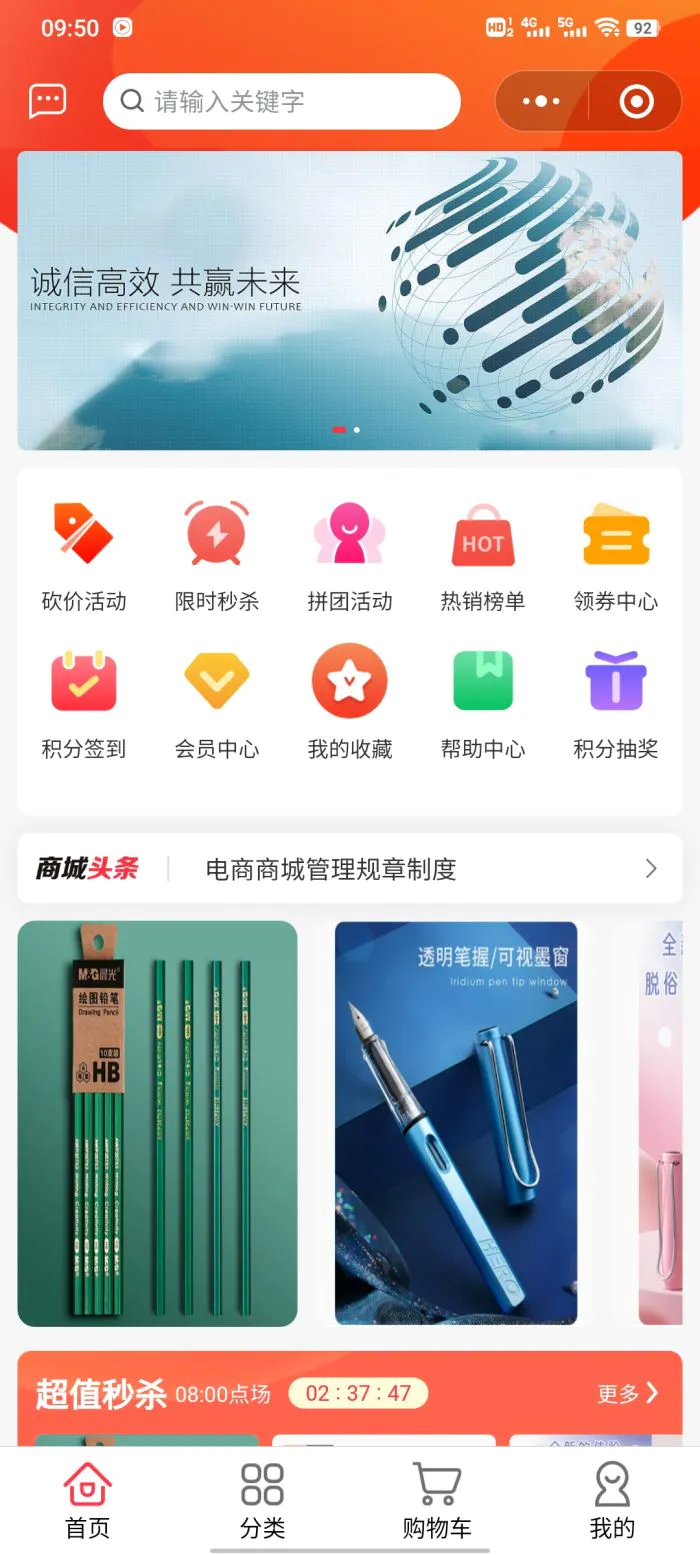Open the green HB drawing pencil product
The height and width of the screenshot is (1555, 700).
(157, 1123)
